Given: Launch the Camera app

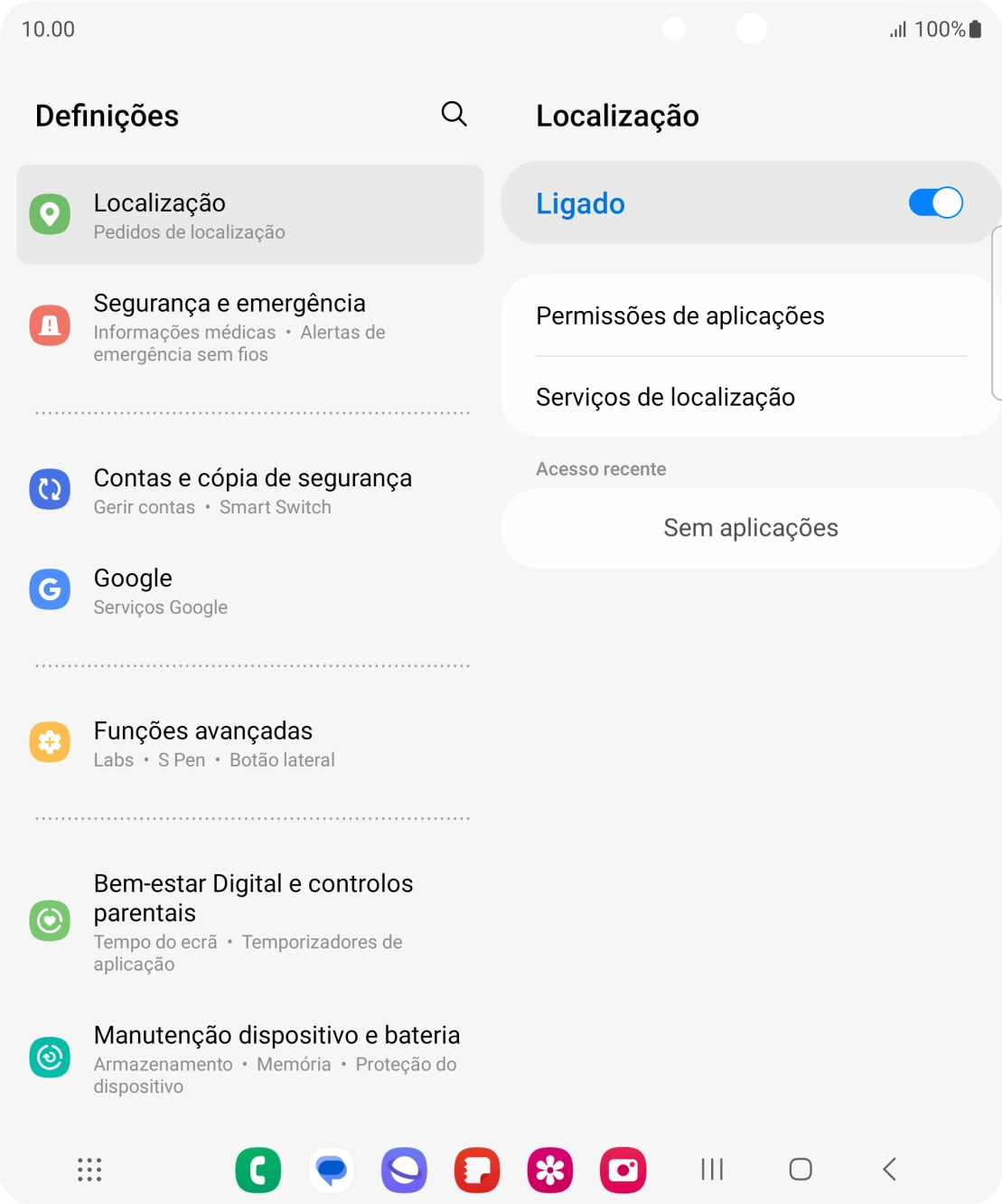Looking at the screenshot, I should point(622,1170).
